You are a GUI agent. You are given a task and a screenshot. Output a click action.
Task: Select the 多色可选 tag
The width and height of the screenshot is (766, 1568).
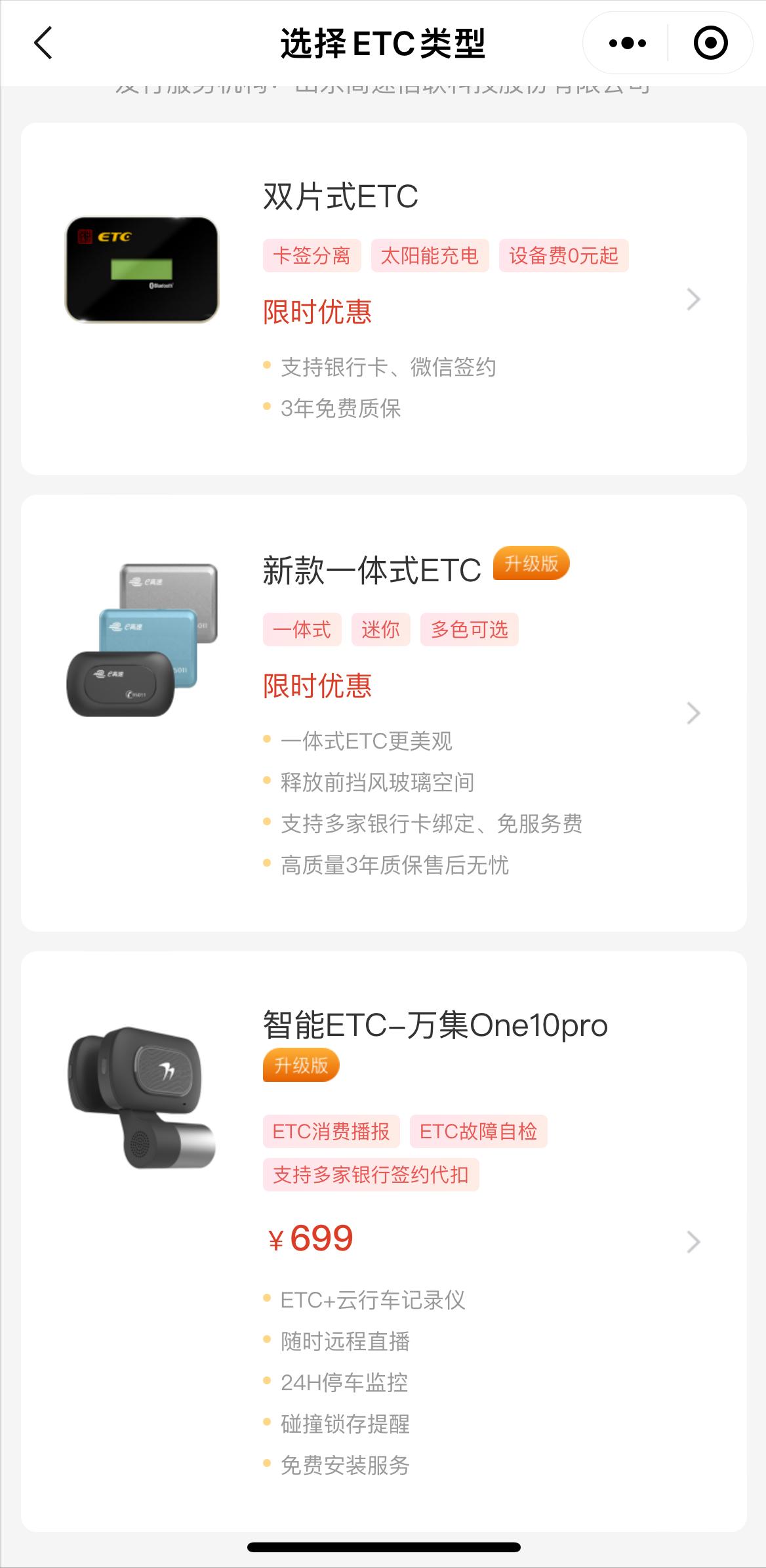(470, 629)
